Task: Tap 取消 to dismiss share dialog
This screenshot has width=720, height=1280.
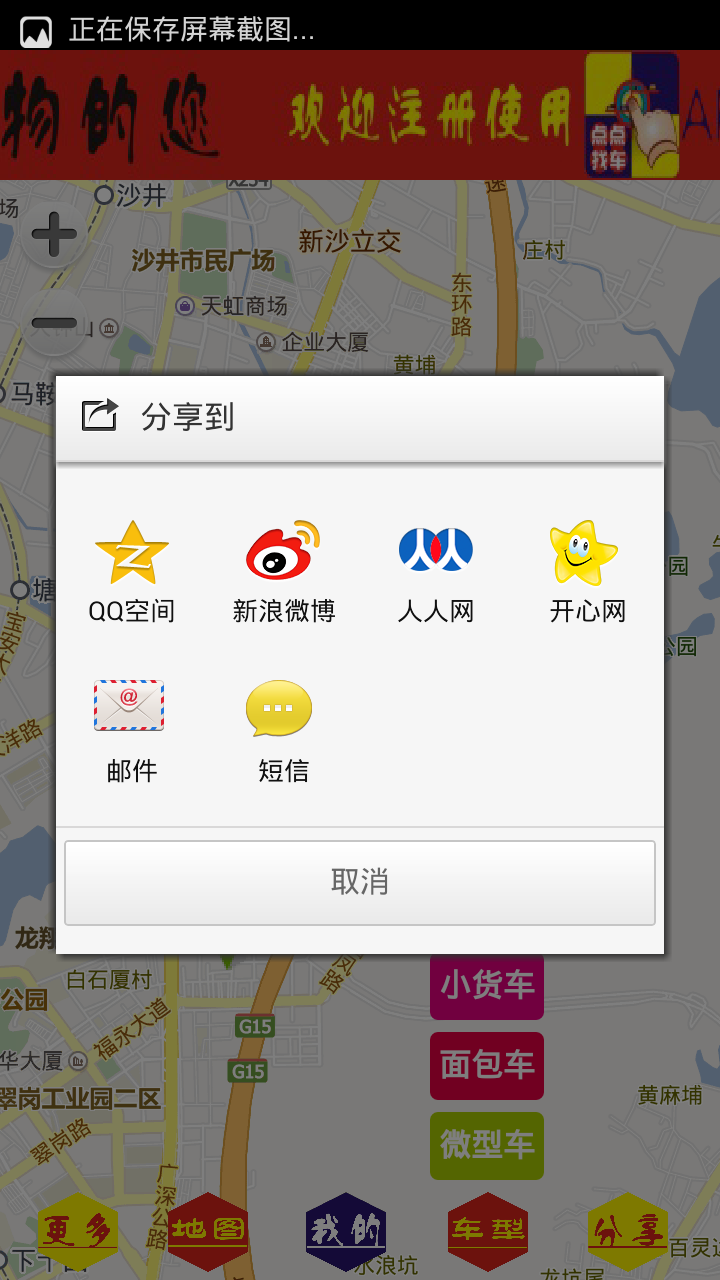Action: [x=360, y=882]
